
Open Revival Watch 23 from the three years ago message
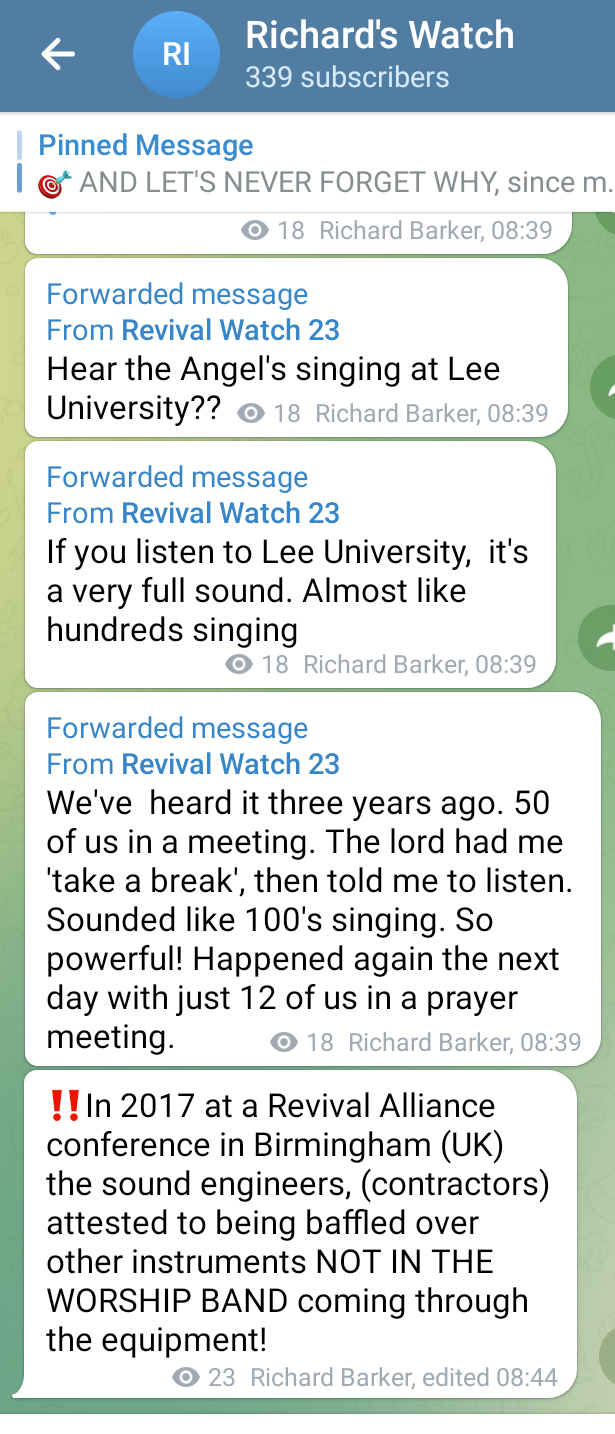(230, 765)
